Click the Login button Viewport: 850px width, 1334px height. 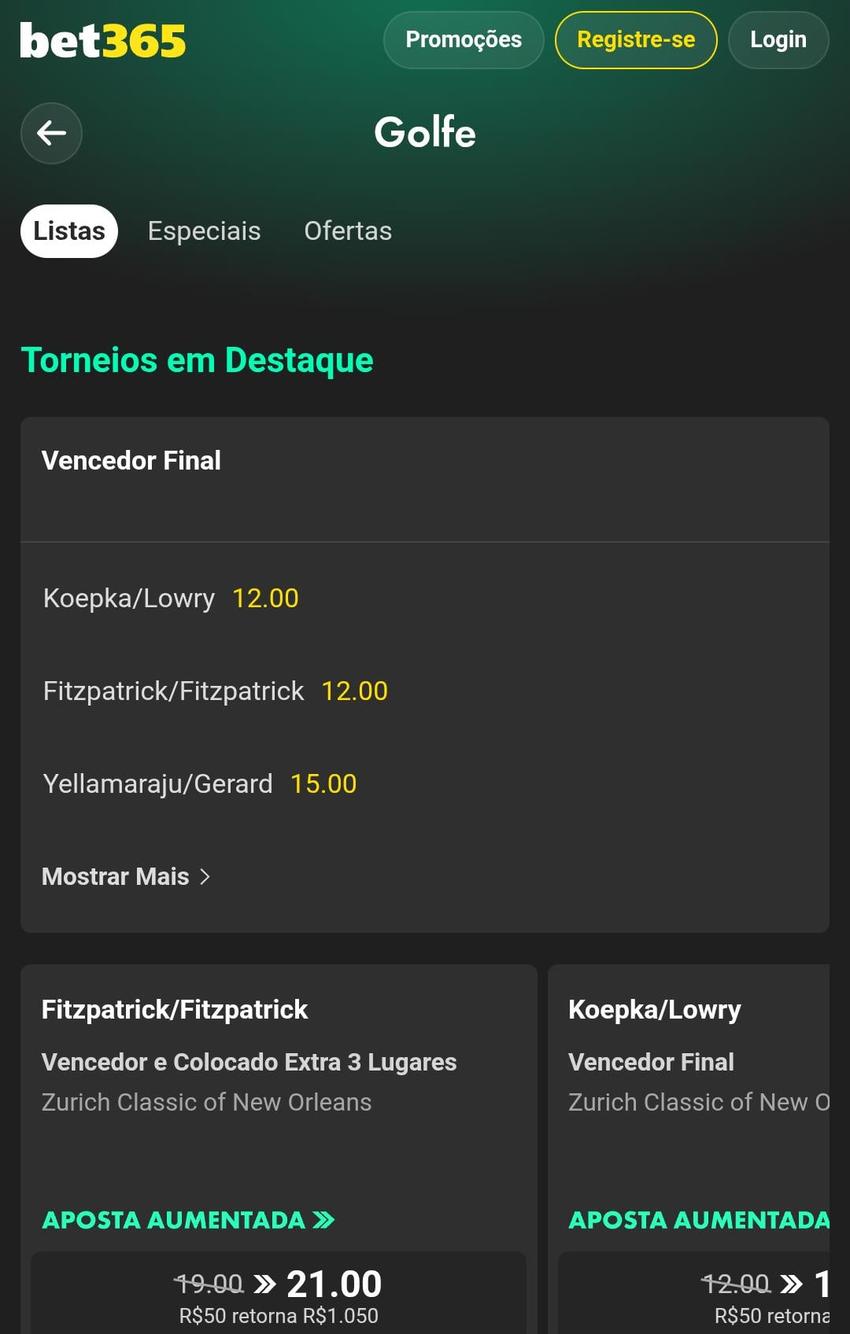[x=778, y=40]
